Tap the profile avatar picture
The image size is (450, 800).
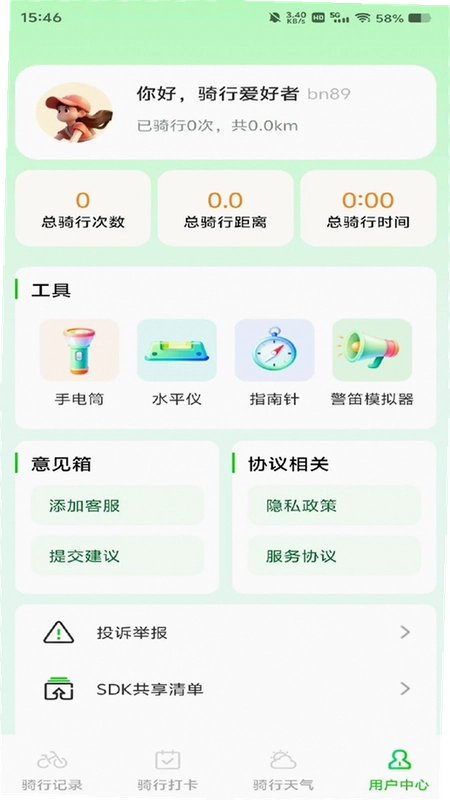pyautogui.click(x=74, y=112)
